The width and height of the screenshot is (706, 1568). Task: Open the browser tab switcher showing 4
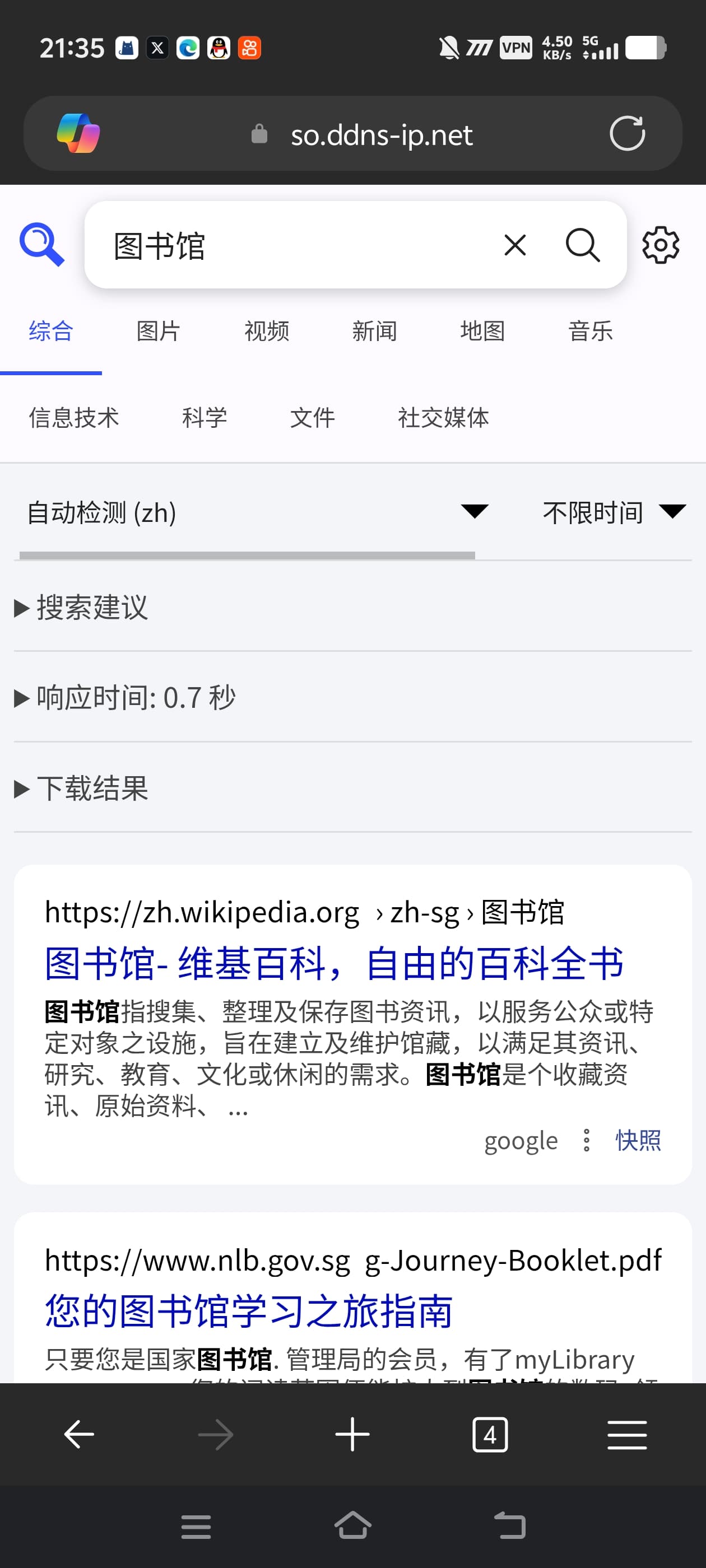point(490,1435)
